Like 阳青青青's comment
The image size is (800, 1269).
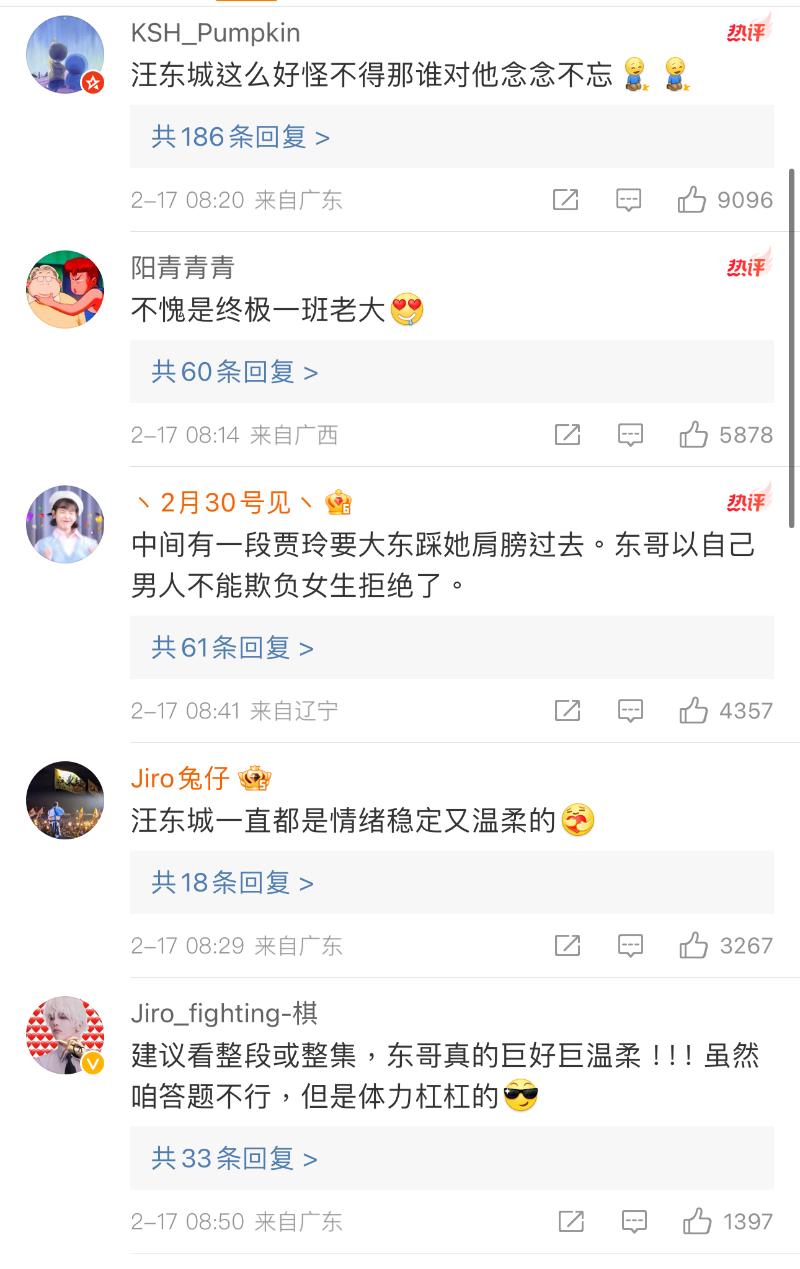694,435
